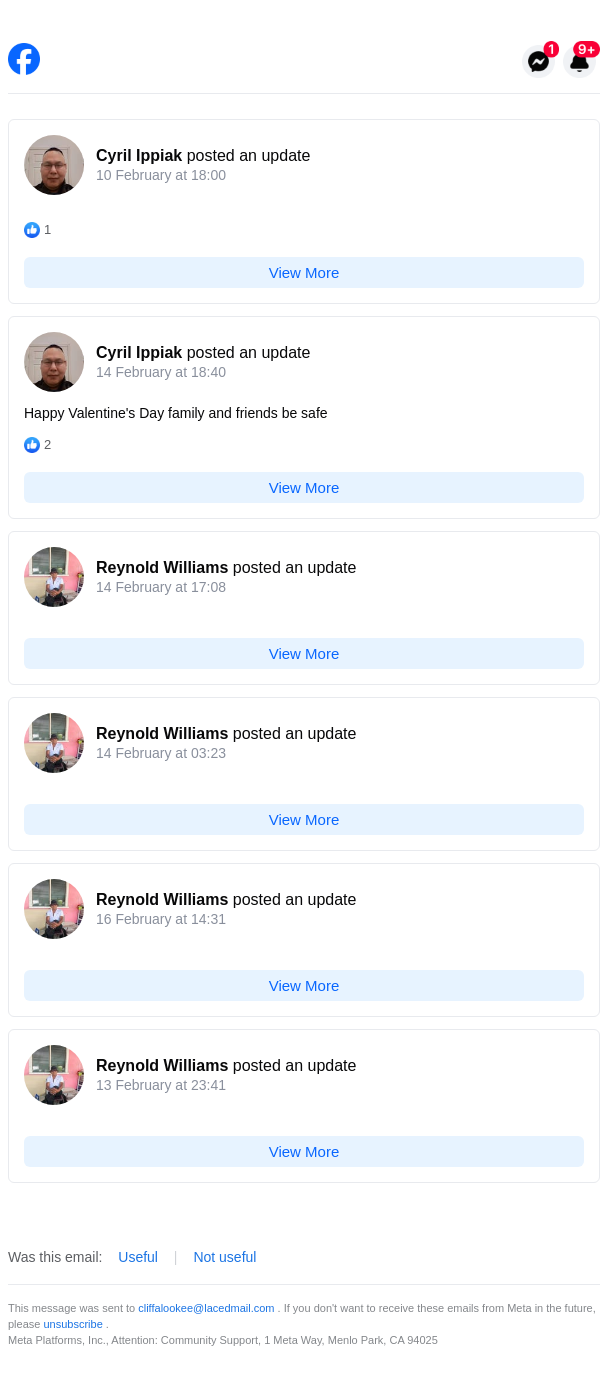Mark this email as Useful
The height and width of the screenshot is (1386, 600).
point(138,1257)
